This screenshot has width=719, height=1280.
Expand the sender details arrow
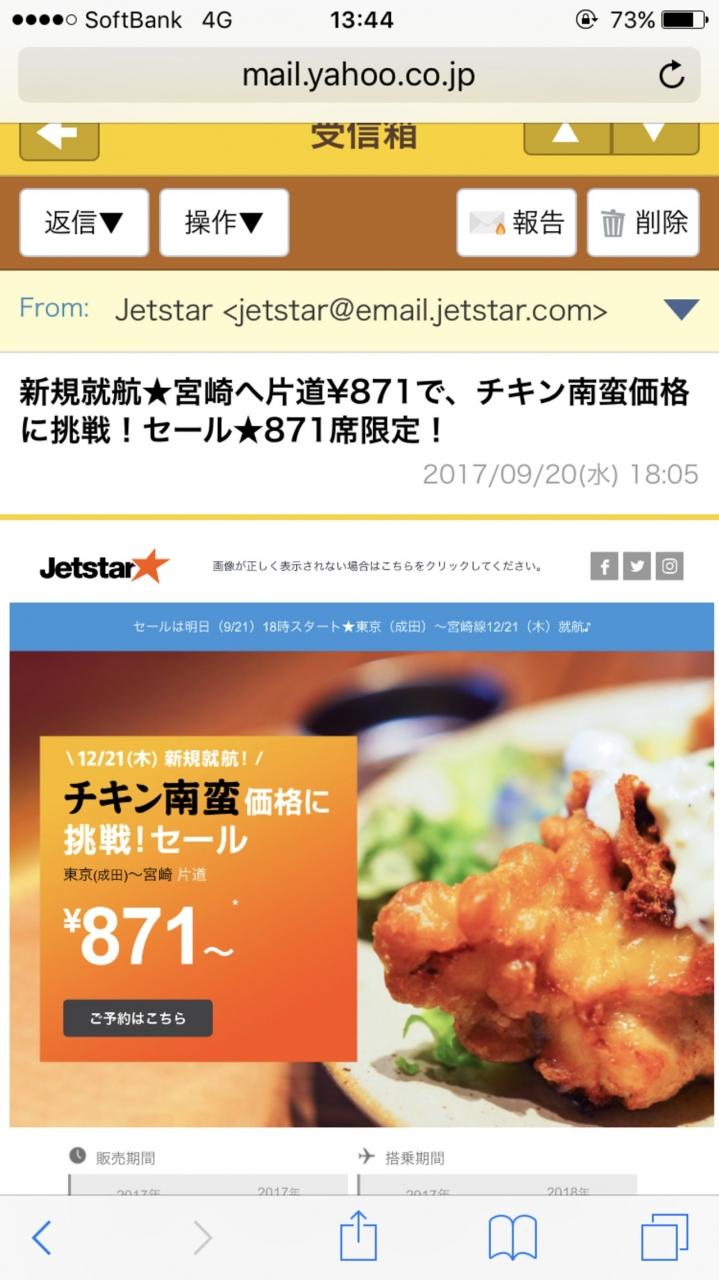pos(681,310)
